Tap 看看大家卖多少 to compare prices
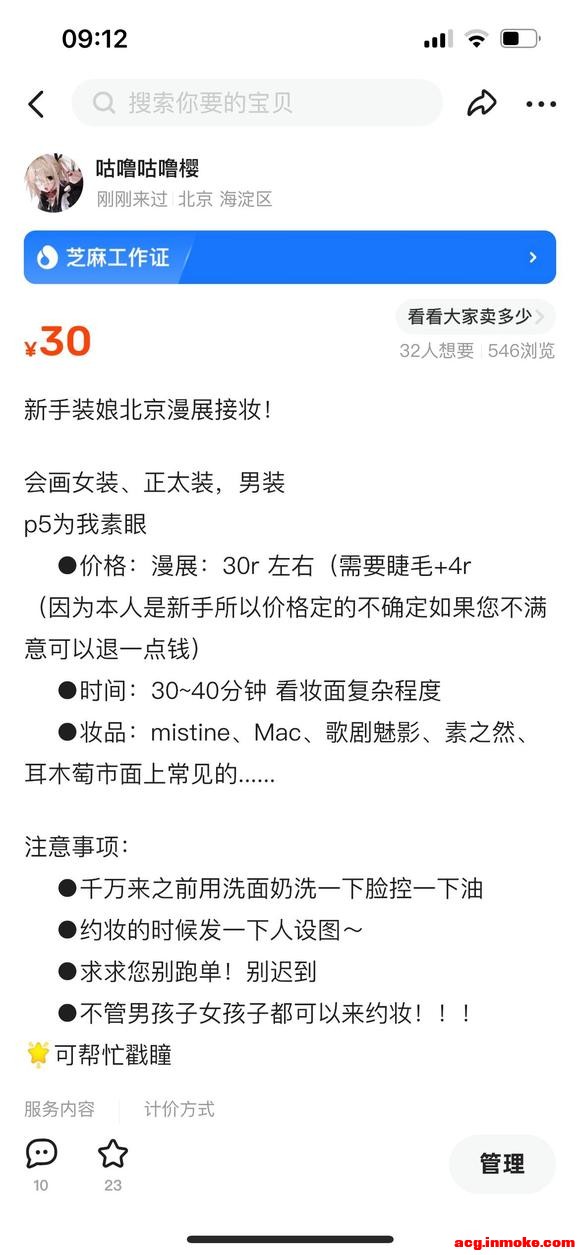Image resolution: width=580 pixels, height=1255 pixels. (475, 317)
